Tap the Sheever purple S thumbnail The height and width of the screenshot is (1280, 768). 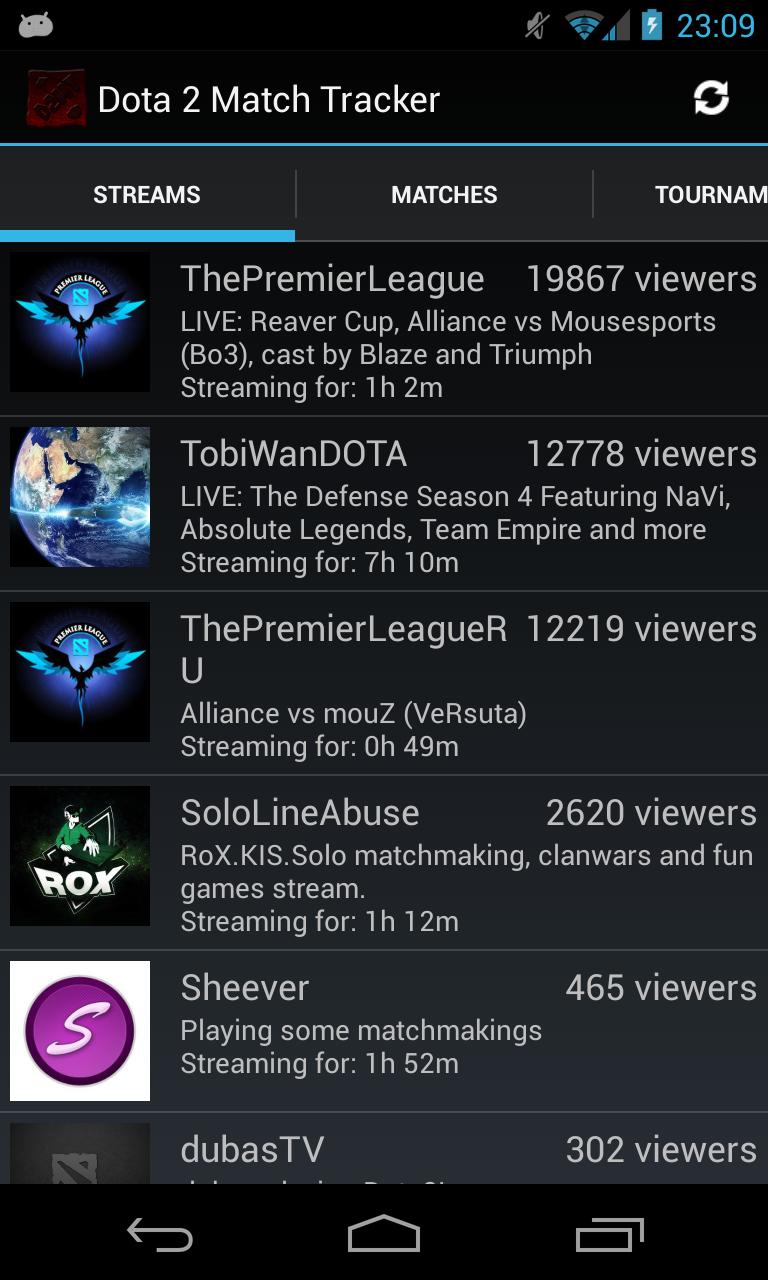pyautogui.click(x=80, y=1030)
